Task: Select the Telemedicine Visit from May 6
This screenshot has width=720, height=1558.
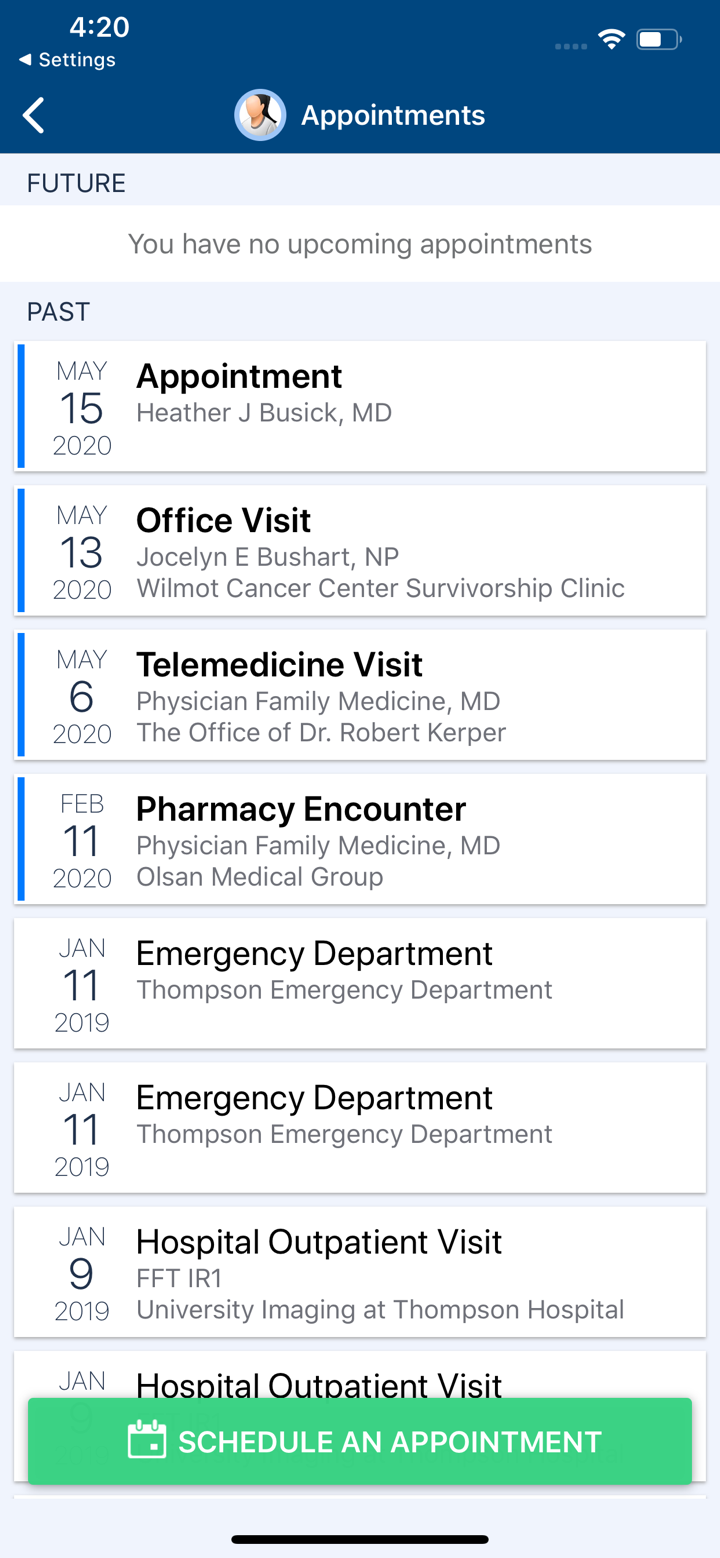Action: tap(360, 695)
